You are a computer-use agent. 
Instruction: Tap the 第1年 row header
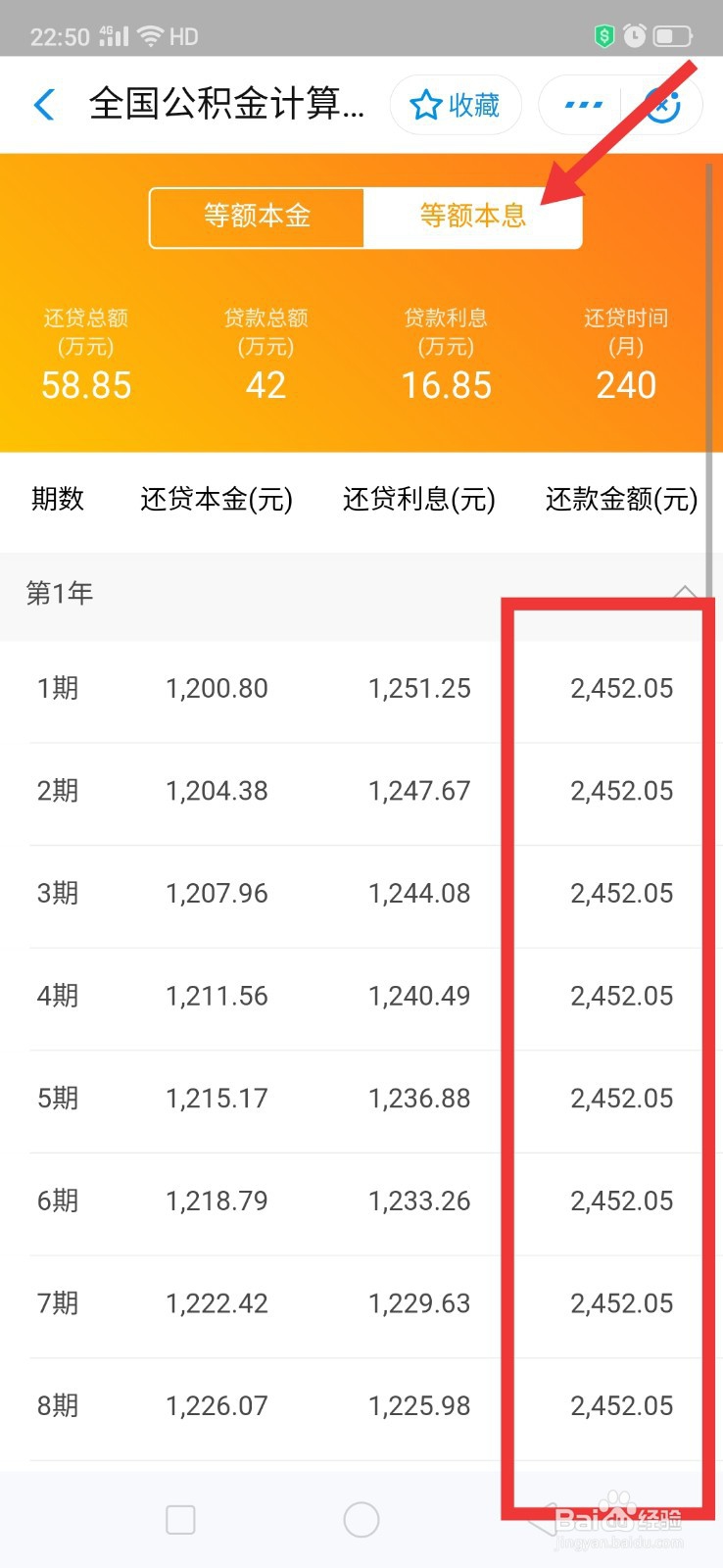(x=59, y=594)
